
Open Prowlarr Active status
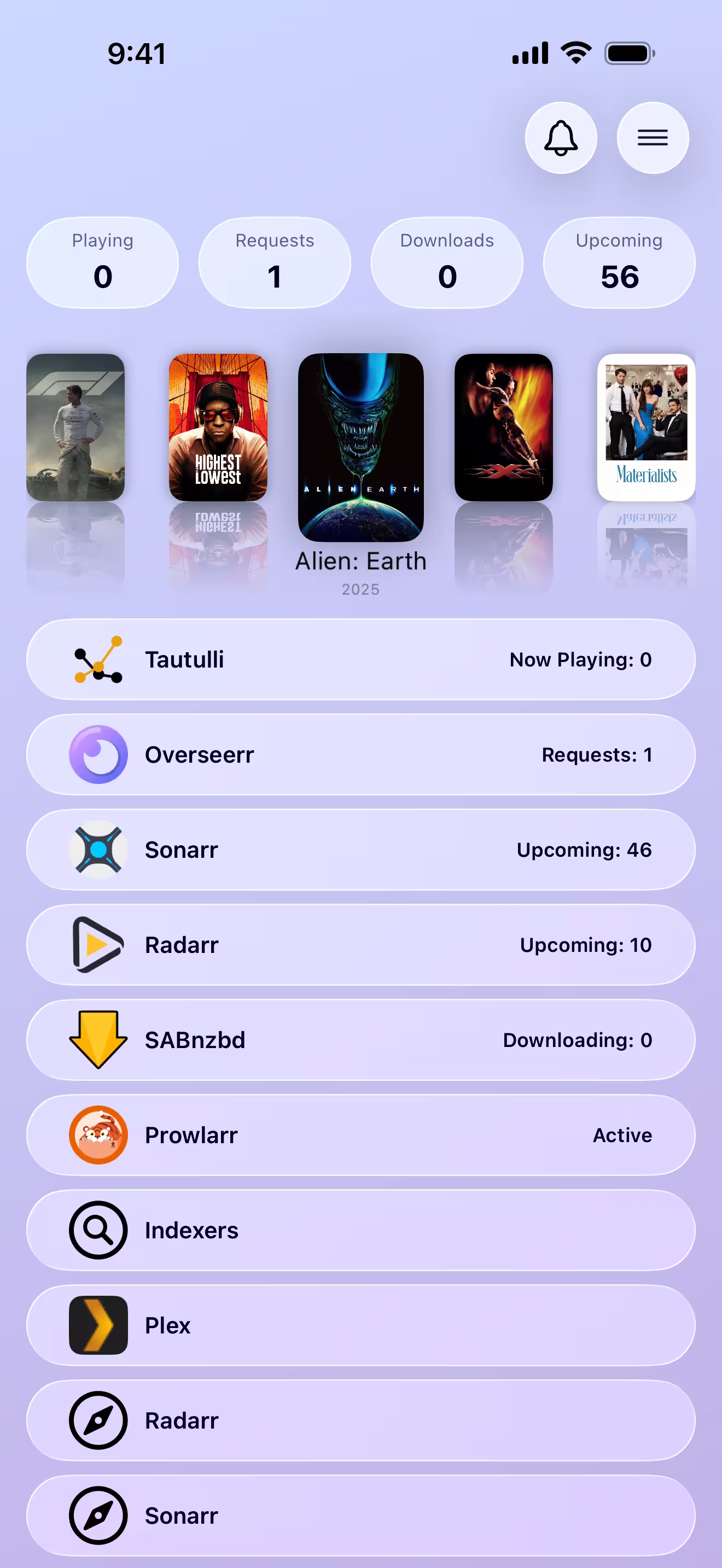point(622,1134)
